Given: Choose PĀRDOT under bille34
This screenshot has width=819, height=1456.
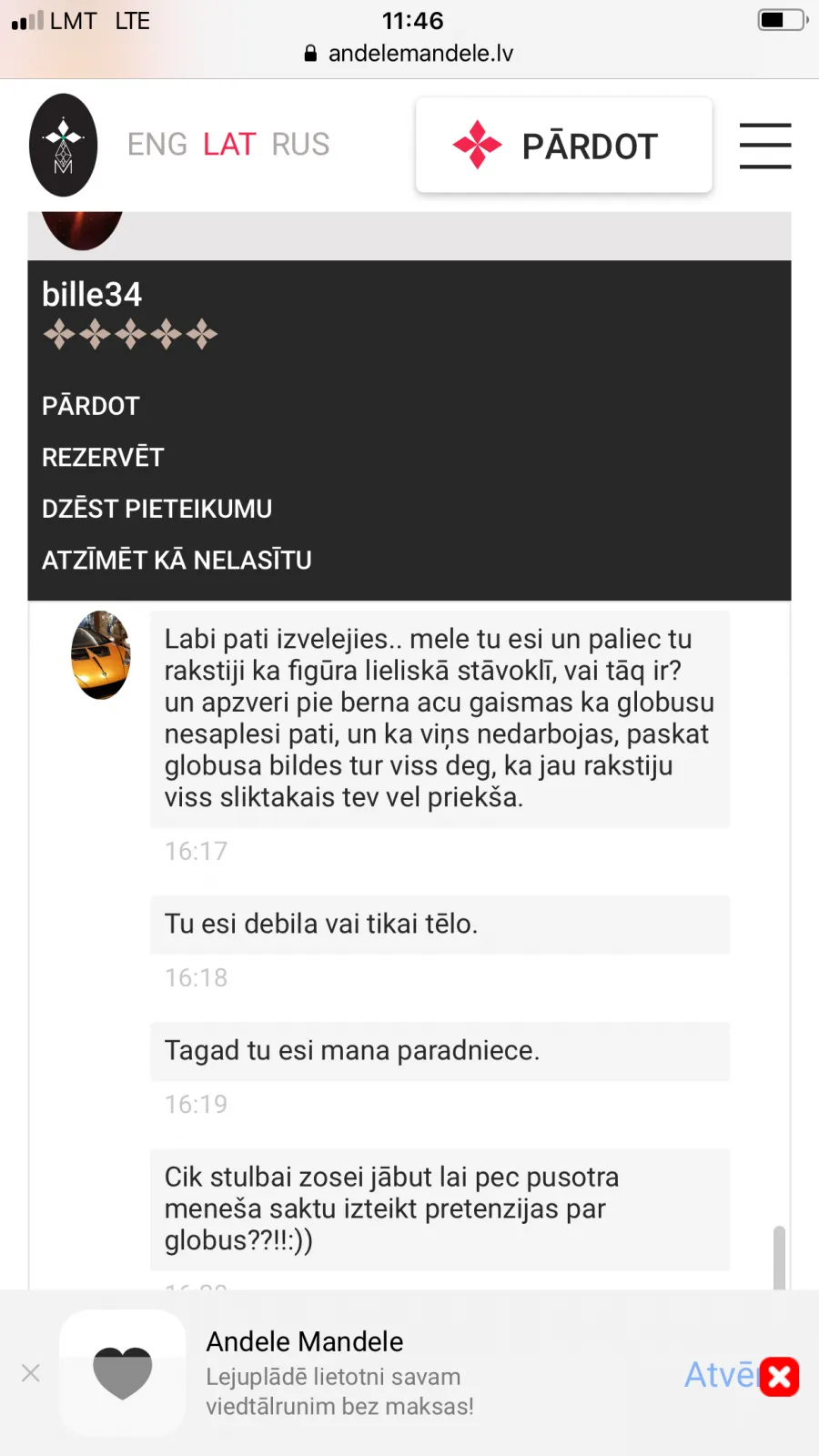Looking at the screenshot, I should (91, 406).
